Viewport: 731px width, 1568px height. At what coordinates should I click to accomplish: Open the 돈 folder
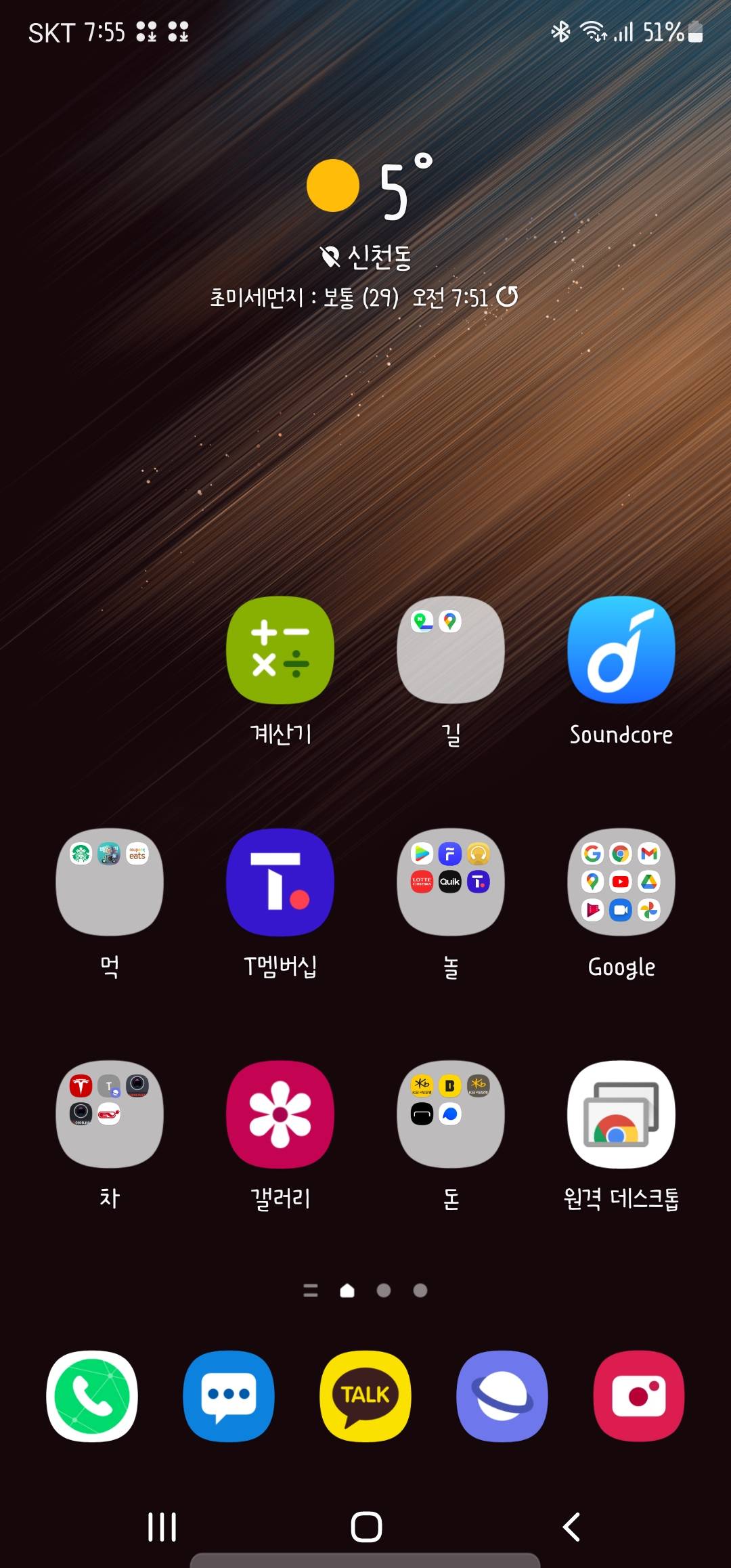pos(450,1114)
